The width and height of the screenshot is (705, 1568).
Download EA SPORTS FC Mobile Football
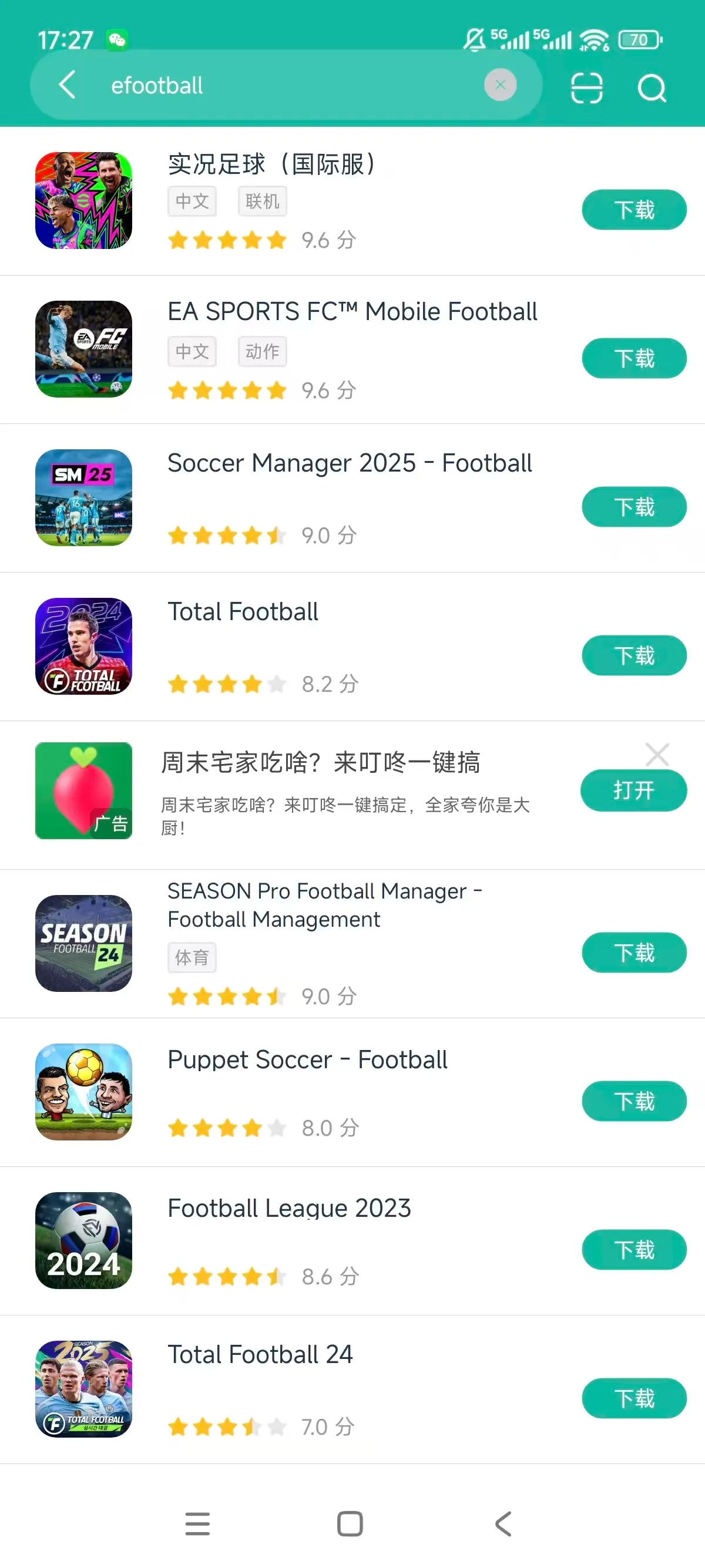pyautogui.click(x=634, y=358)
